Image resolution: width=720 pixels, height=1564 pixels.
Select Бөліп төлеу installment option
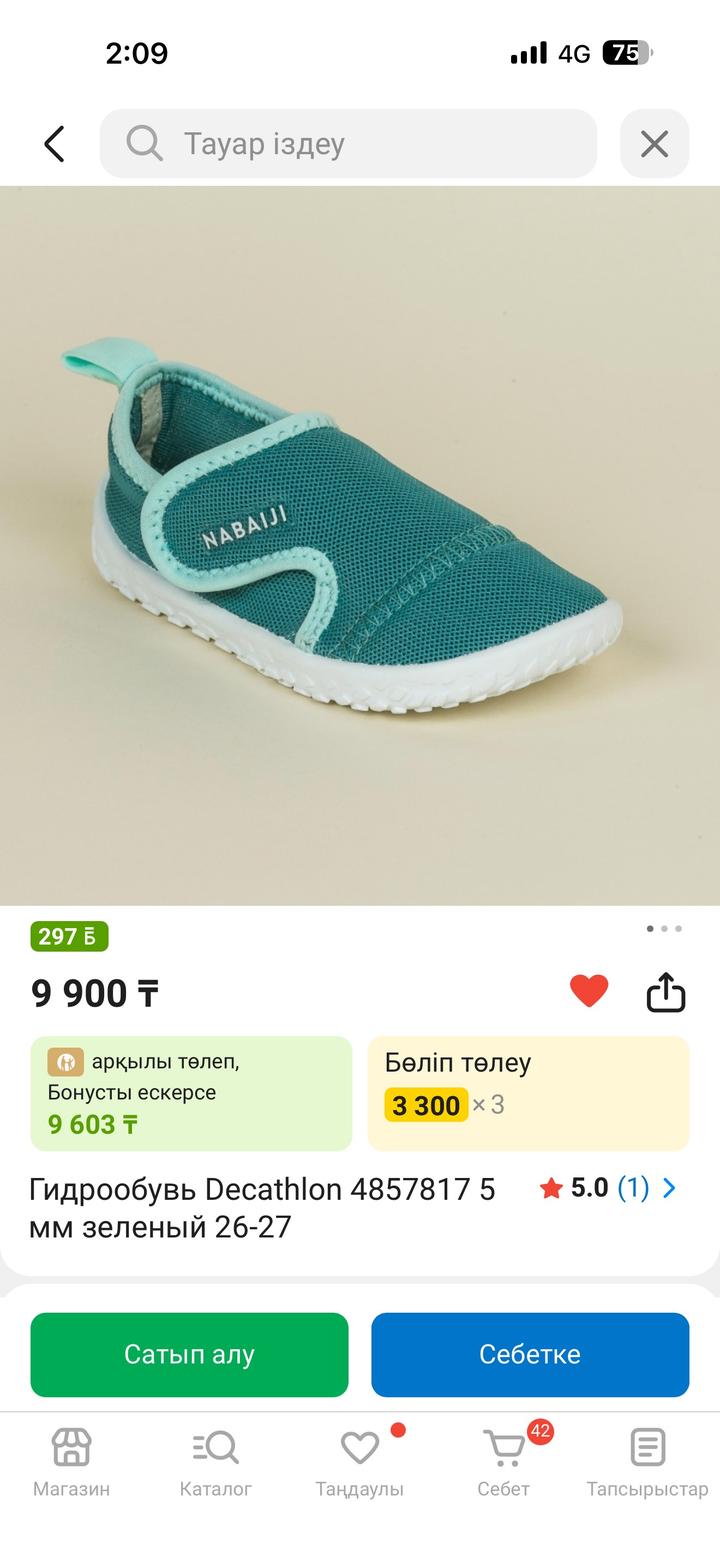click(x=528, y=1093)
